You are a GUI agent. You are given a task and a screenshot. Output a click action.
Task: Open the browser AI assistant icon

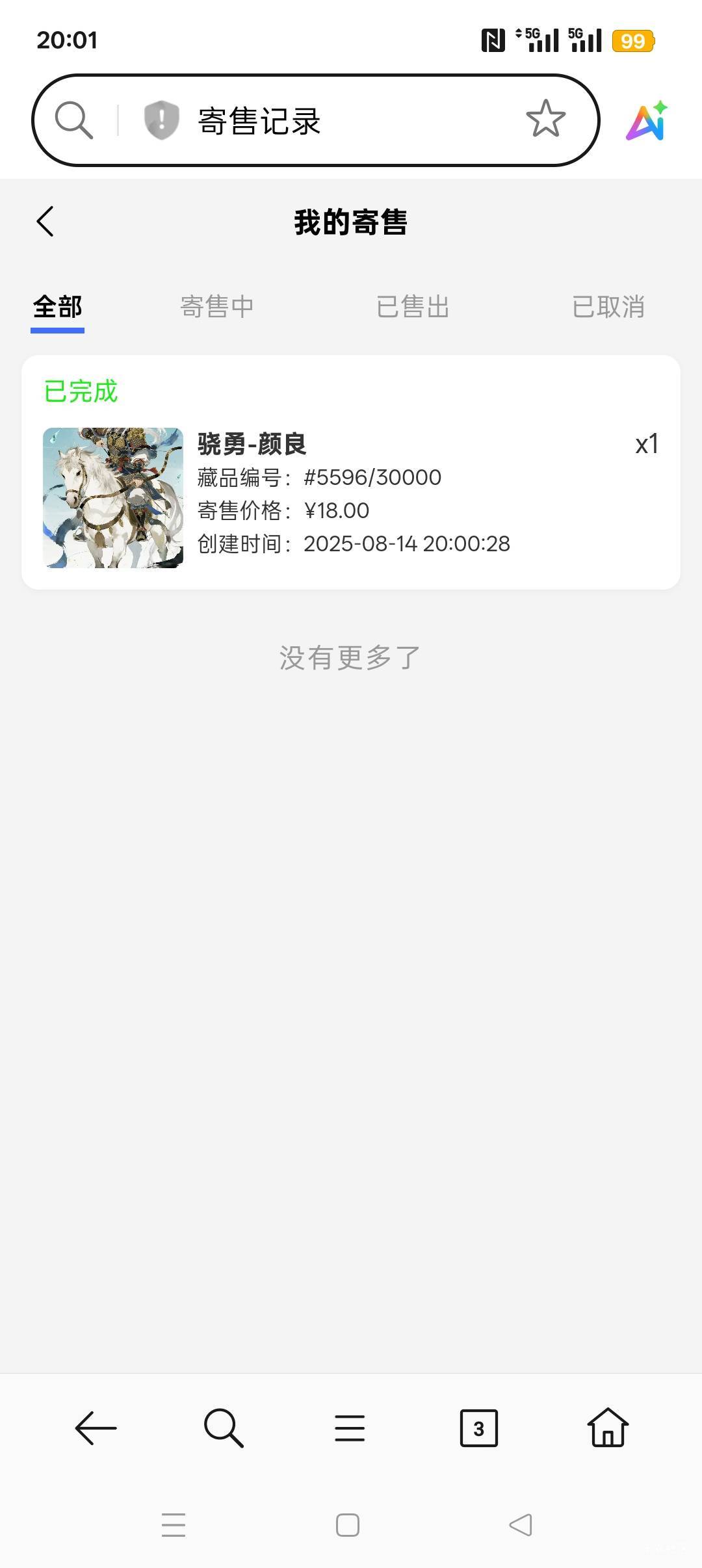(x=647, y=121)
